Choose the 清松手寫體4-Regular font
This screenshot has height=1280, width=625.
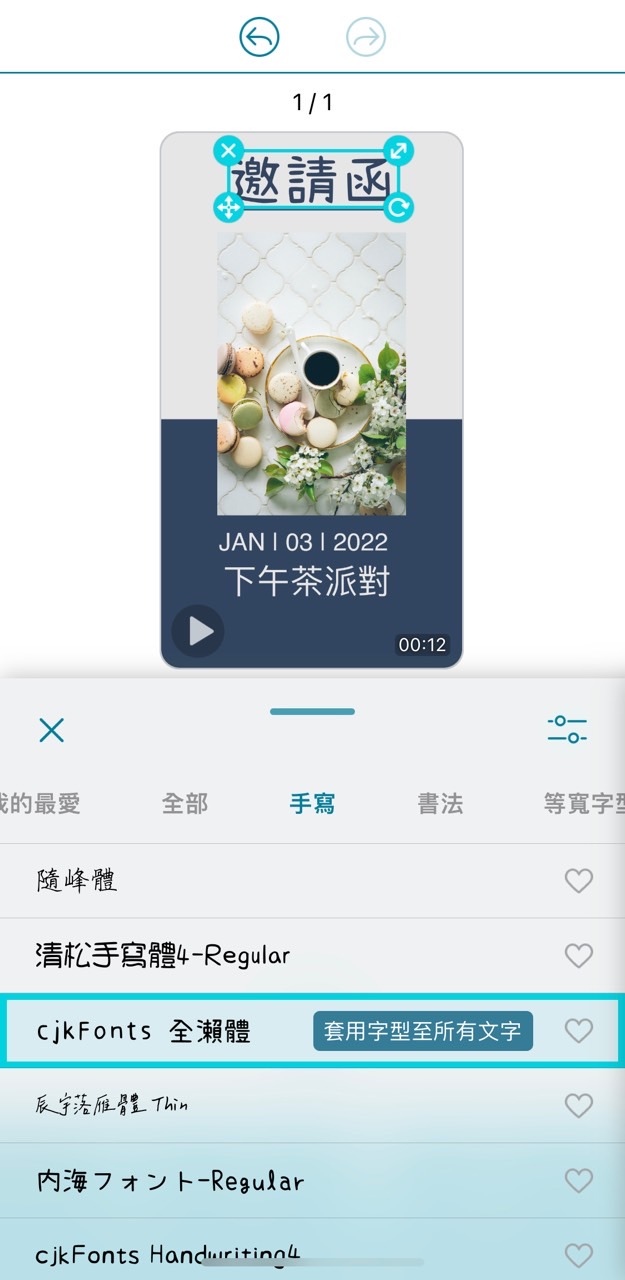click(163, 955)
